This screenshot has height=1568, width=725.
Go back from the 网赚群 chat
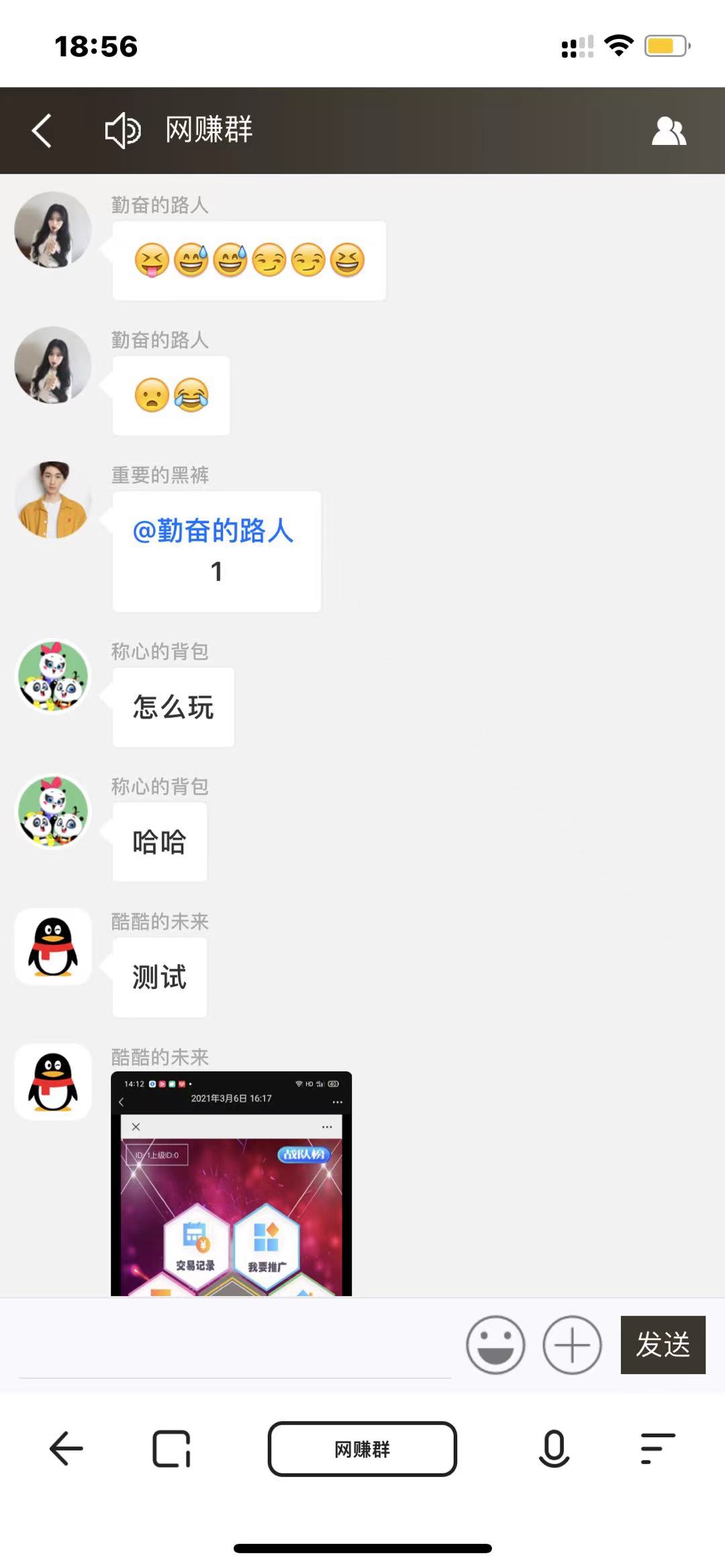(42, 130)
